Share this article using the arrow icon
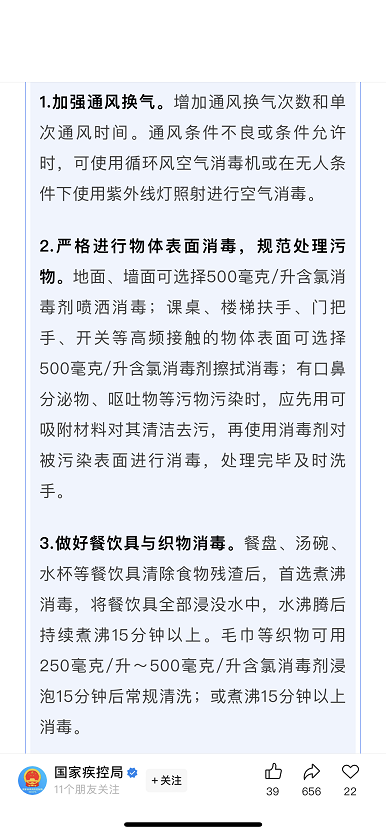 (x=311, y=772)
